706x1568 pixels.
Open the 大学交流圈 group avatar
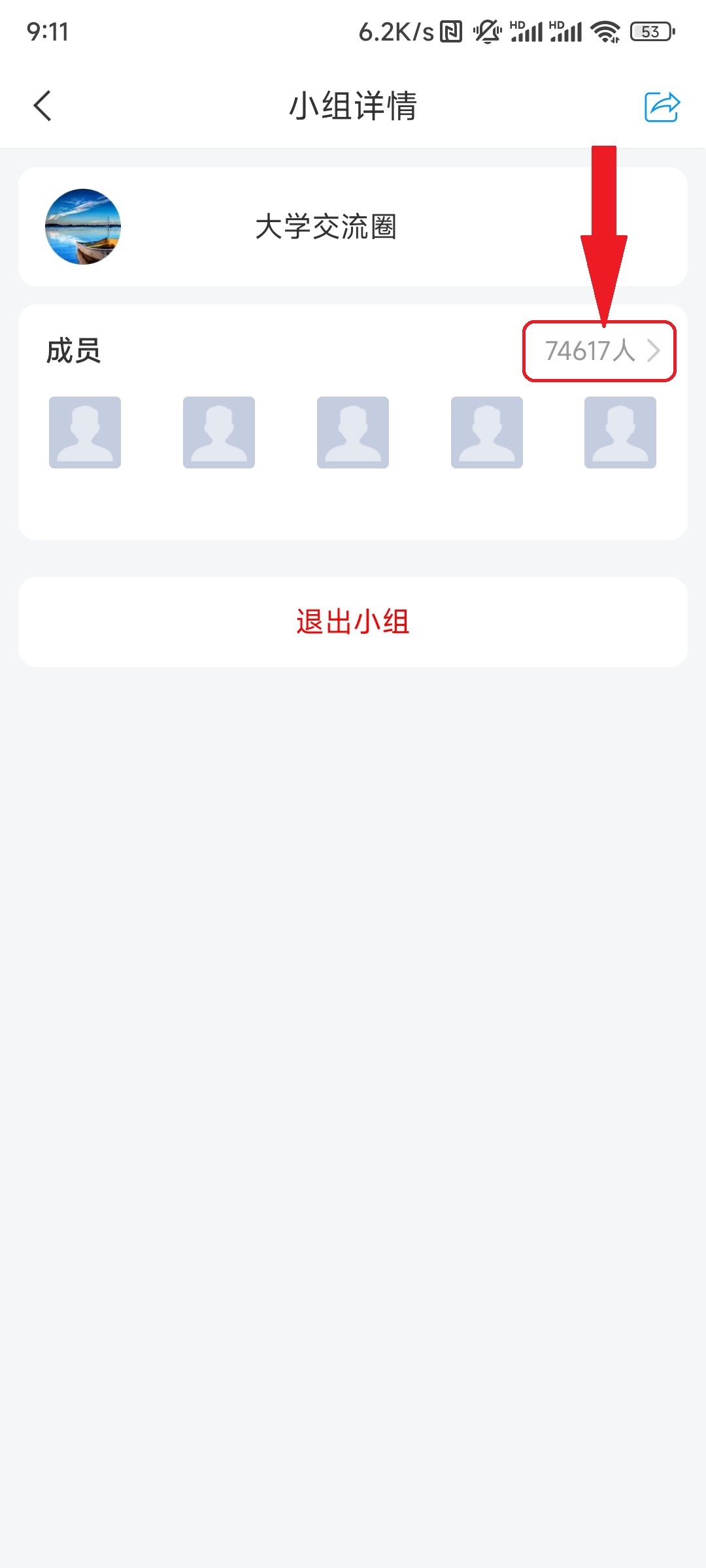tap(83, 227)
